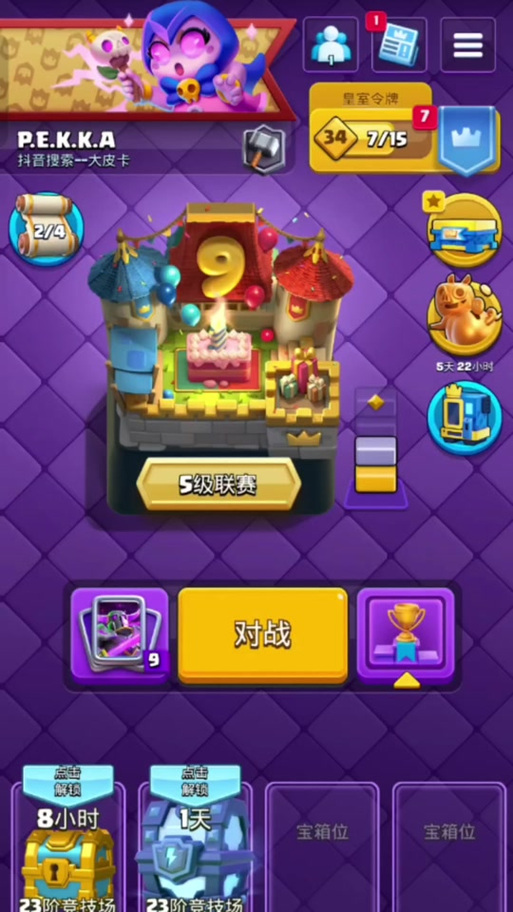Open the friends icon
The height and width of the screenshot is (912, 513).
330,45
